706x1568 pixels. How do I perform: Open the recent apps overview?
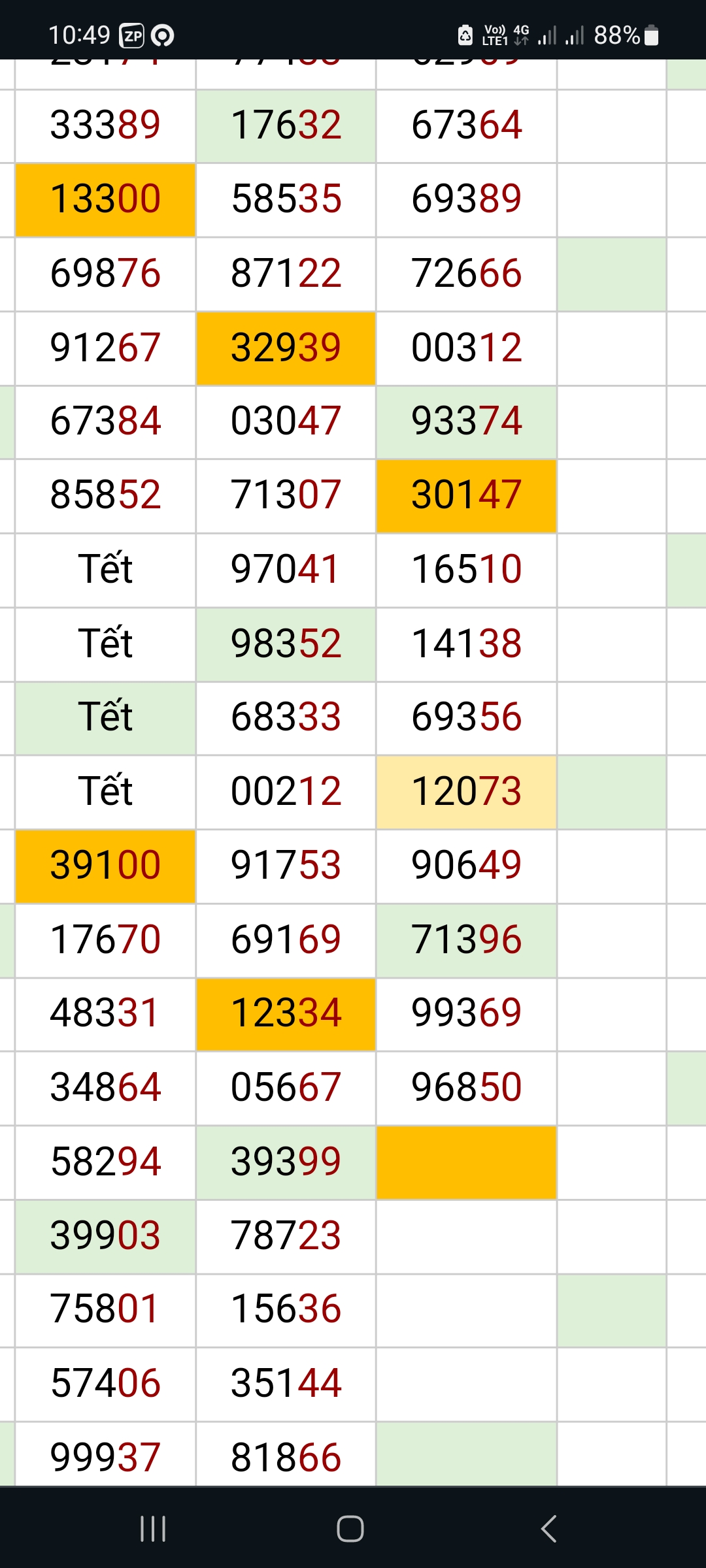click(x=153, y=1529)
